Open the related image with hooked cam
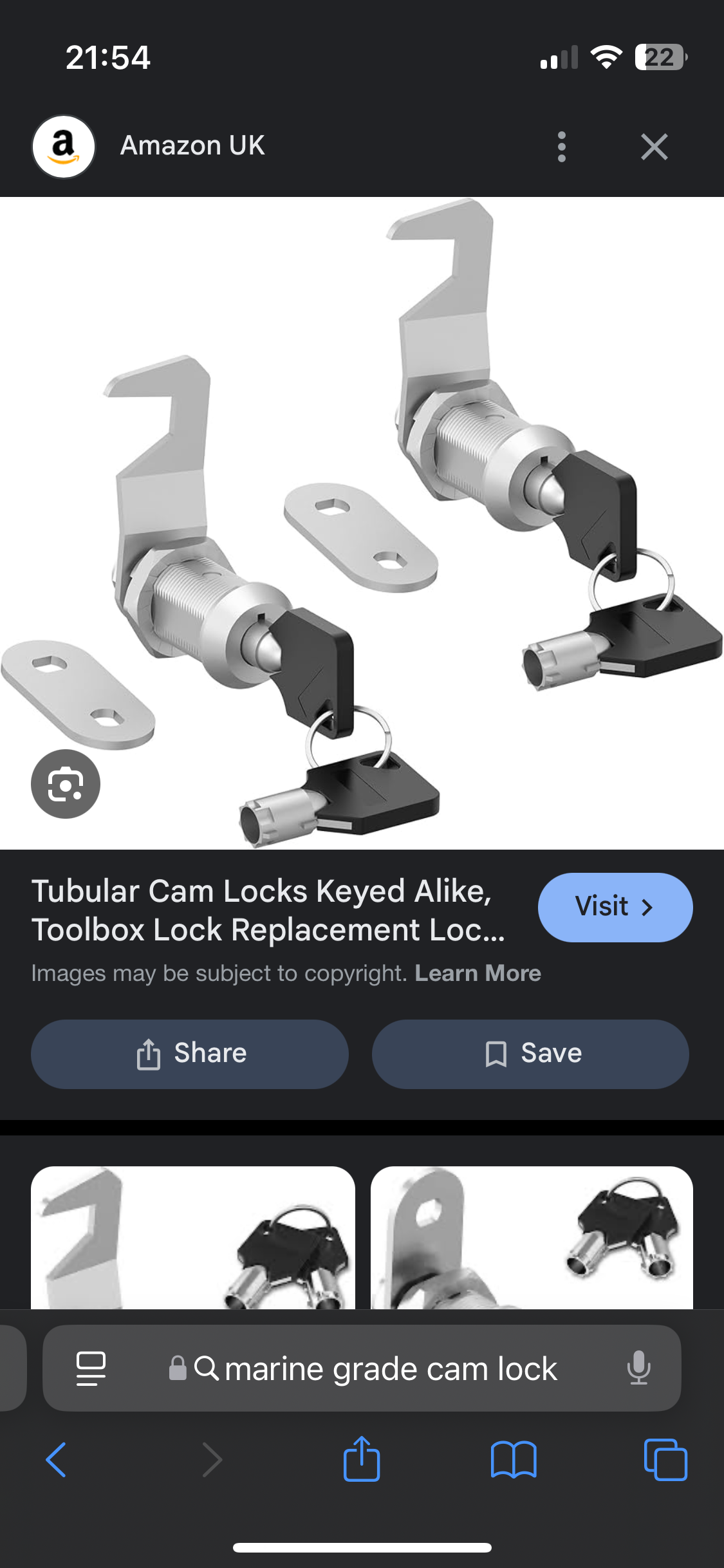This screenshot has width=724, height=1568. (193, 1237)
